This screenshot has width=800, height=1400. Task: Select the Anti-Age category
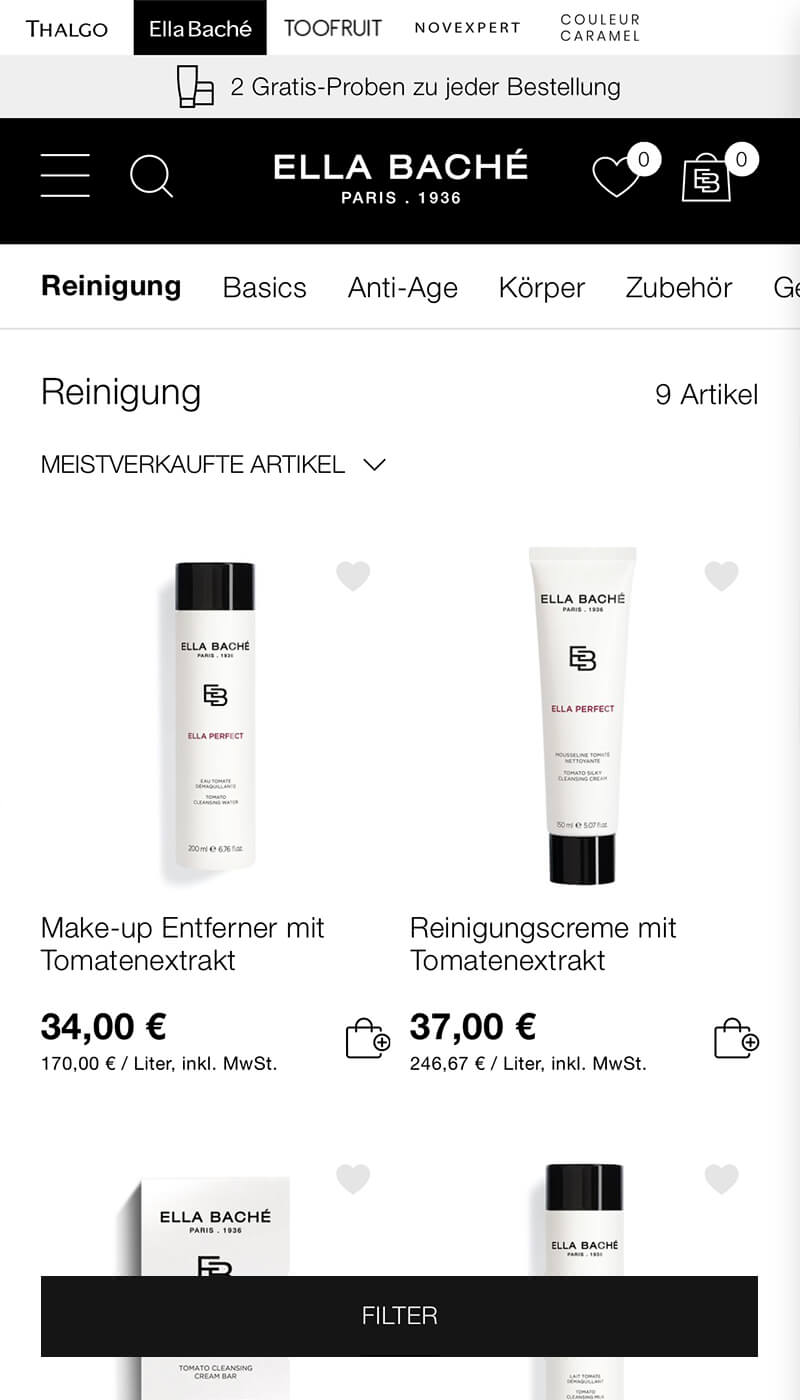pos(402,288)
